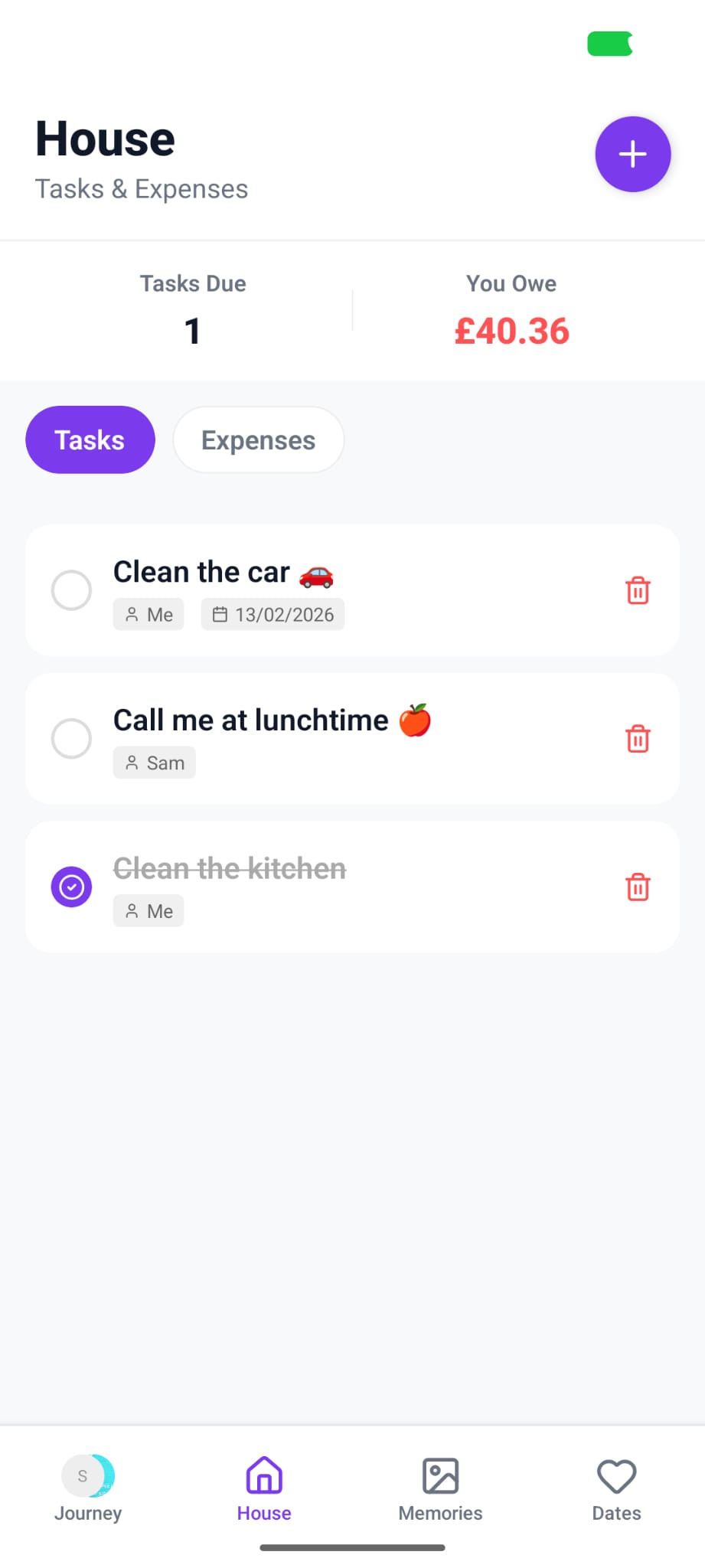The image size is (705, 1568).
Task: Tap the battery indicator in the status bar
Action: pos(610,44)
